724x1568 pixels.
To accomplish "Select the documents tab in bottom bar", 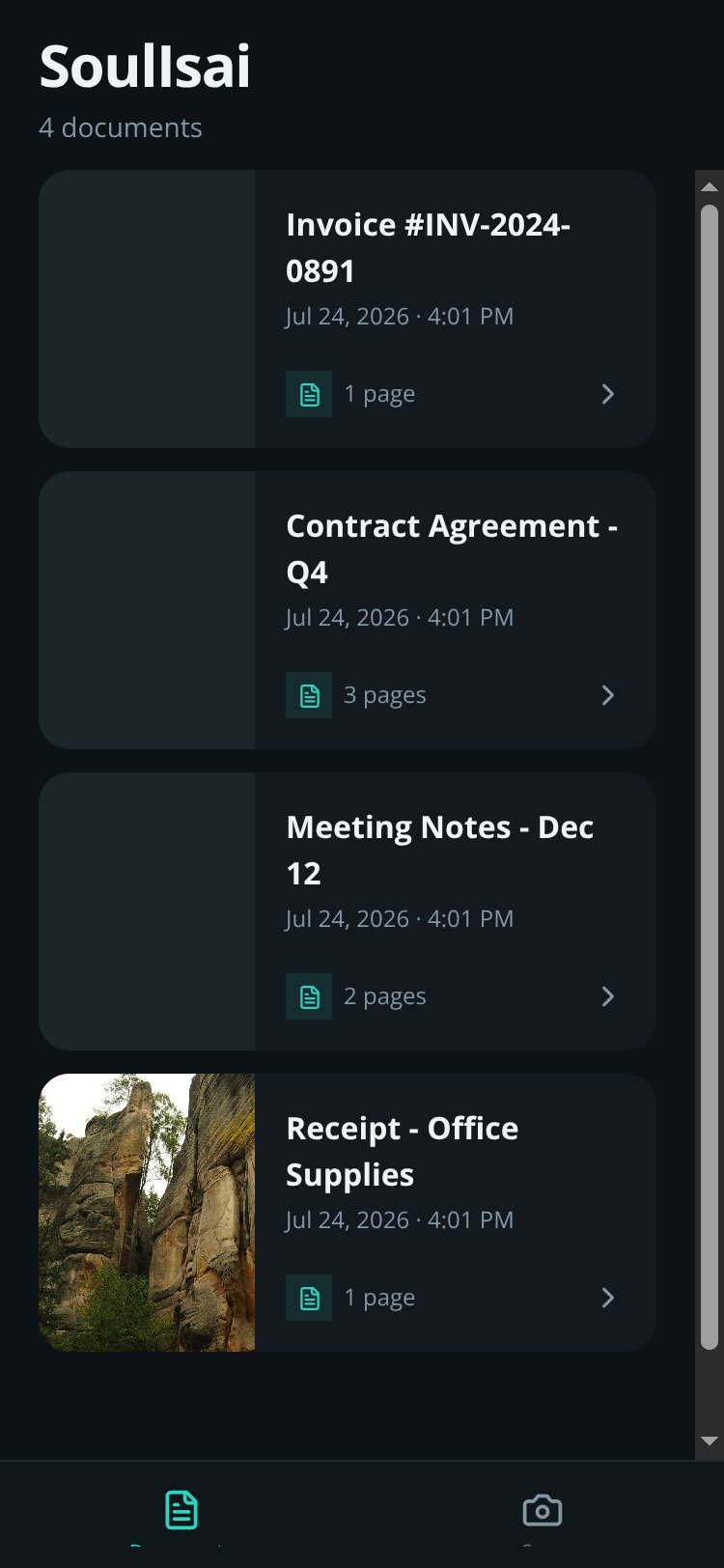I will [x=181, y=1516].
